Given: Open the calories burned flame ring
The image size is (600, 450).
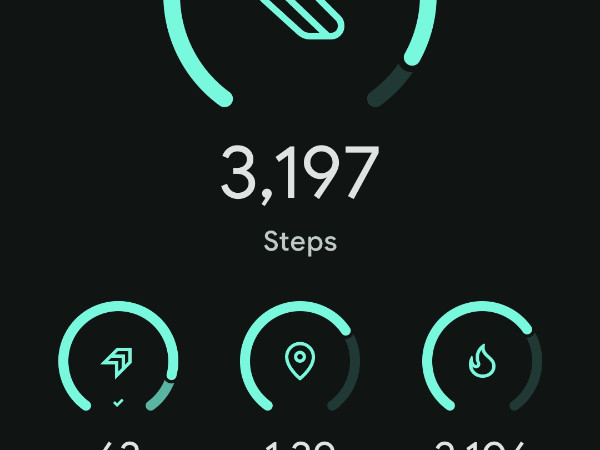Looking at the screenshot, I should click(x=482, y=360).
